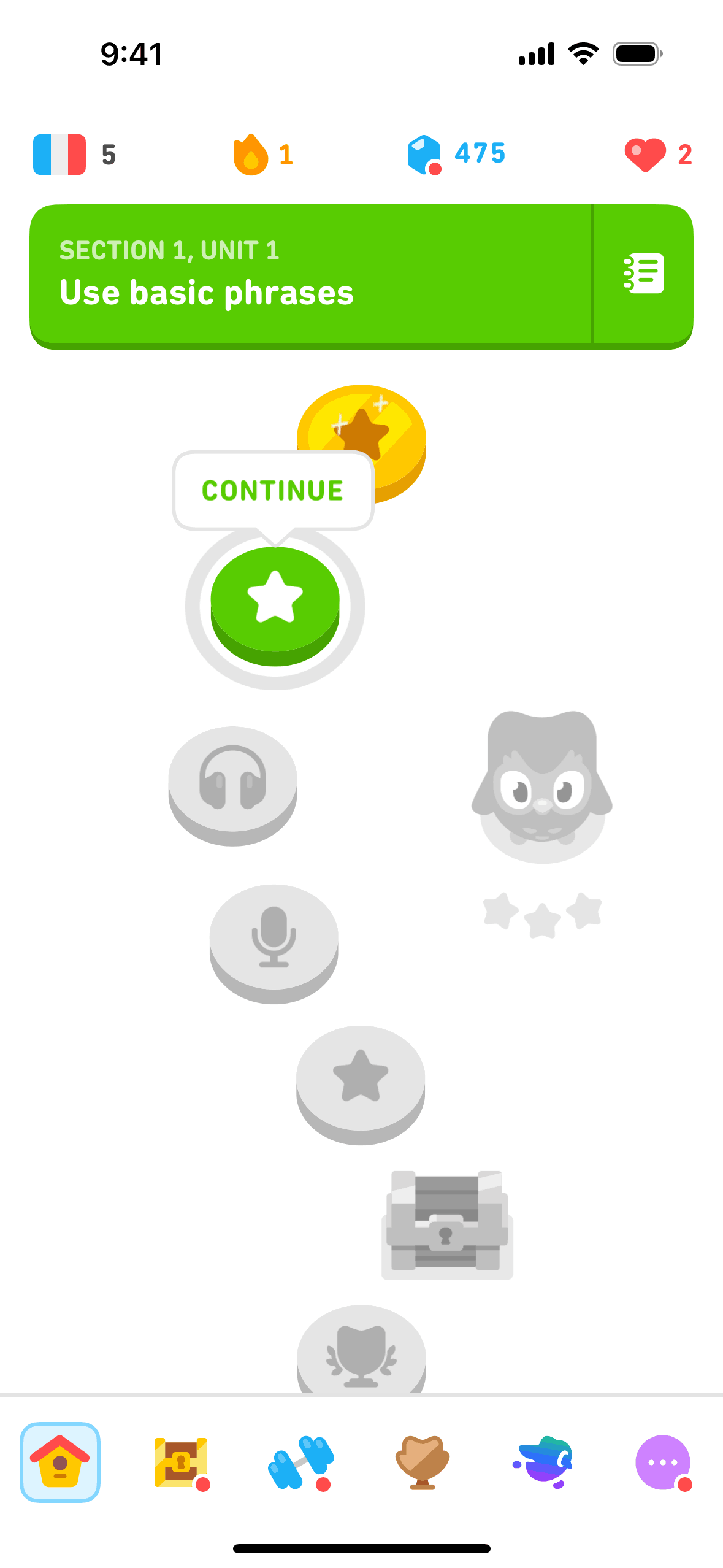Switch to the colorful bird subscription tab
The width and height of the screenshot is (723, 1568).
[x=543, y=1462]
